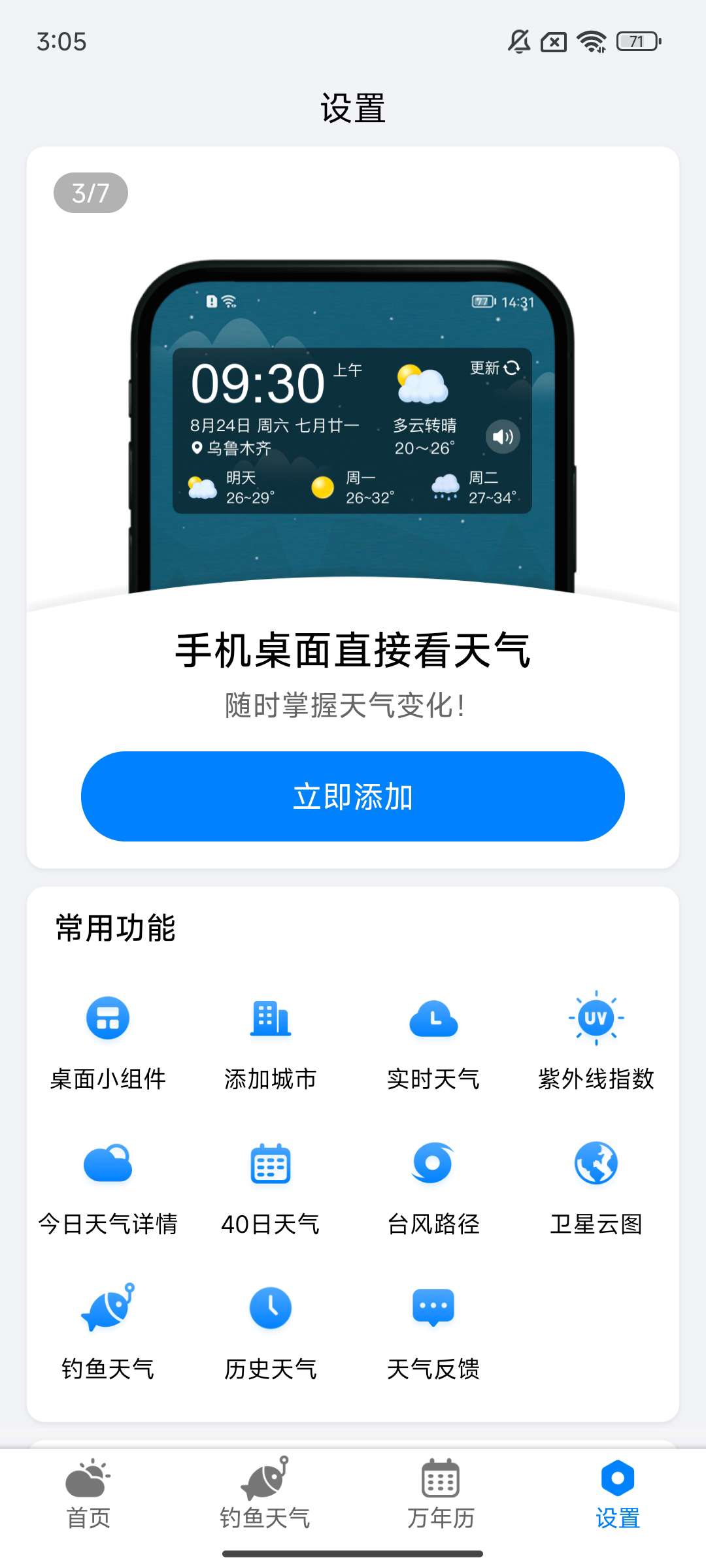
Task: Open 实时天气 real-time weather
Action: (x=433, y=1040)
